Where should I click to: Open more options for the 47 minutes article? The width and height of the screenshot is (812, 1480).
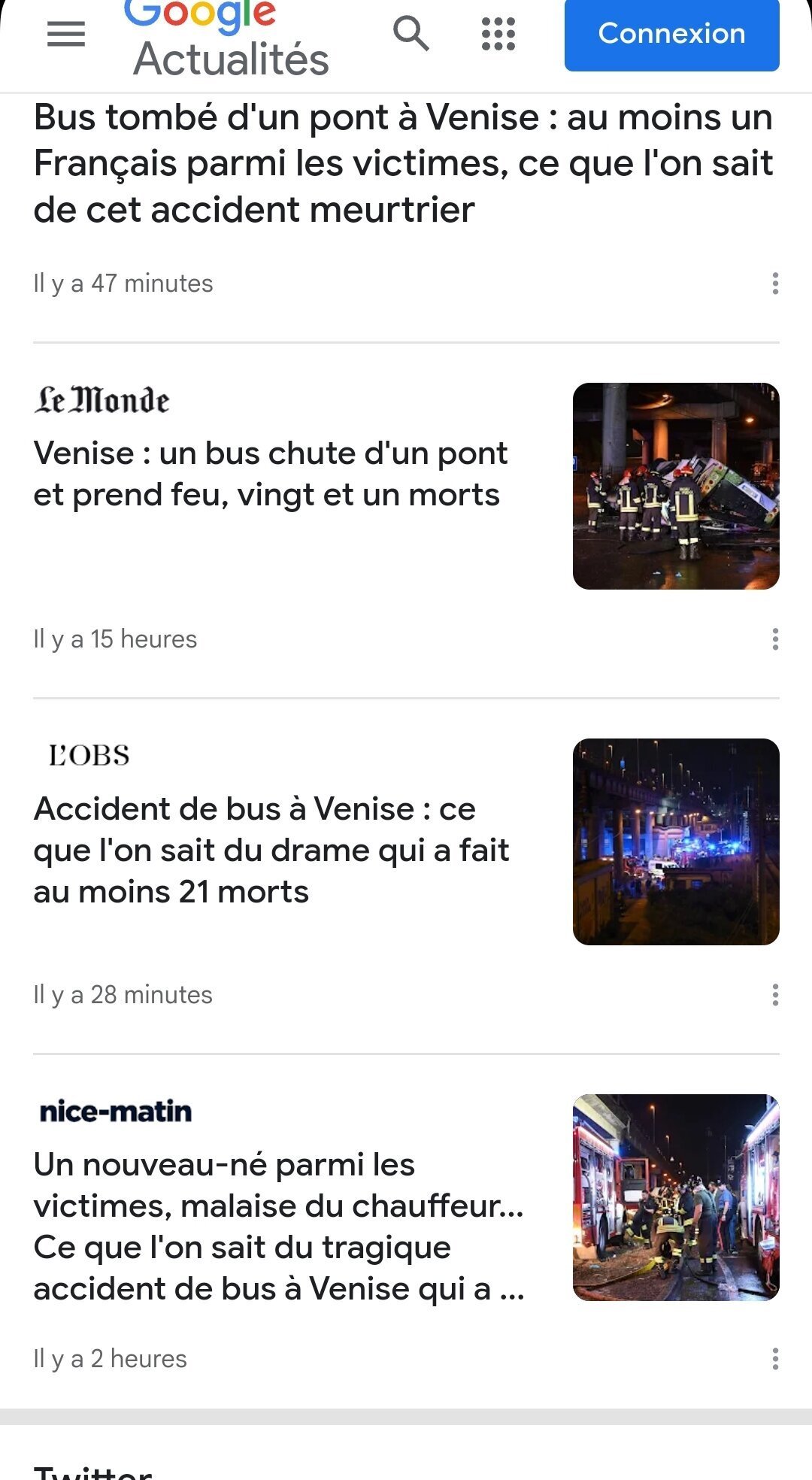[775, 284]
